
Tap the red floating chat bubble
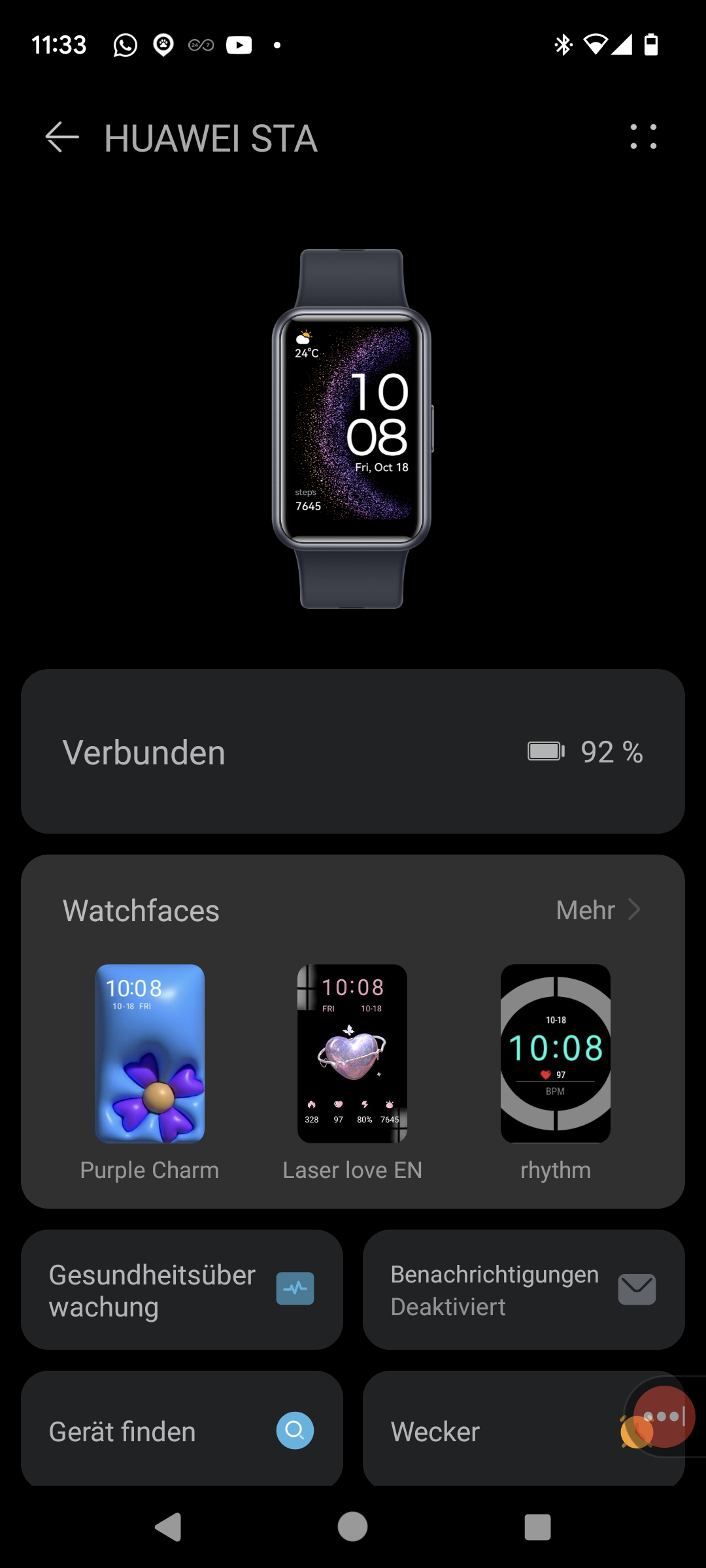(664, 1416)
